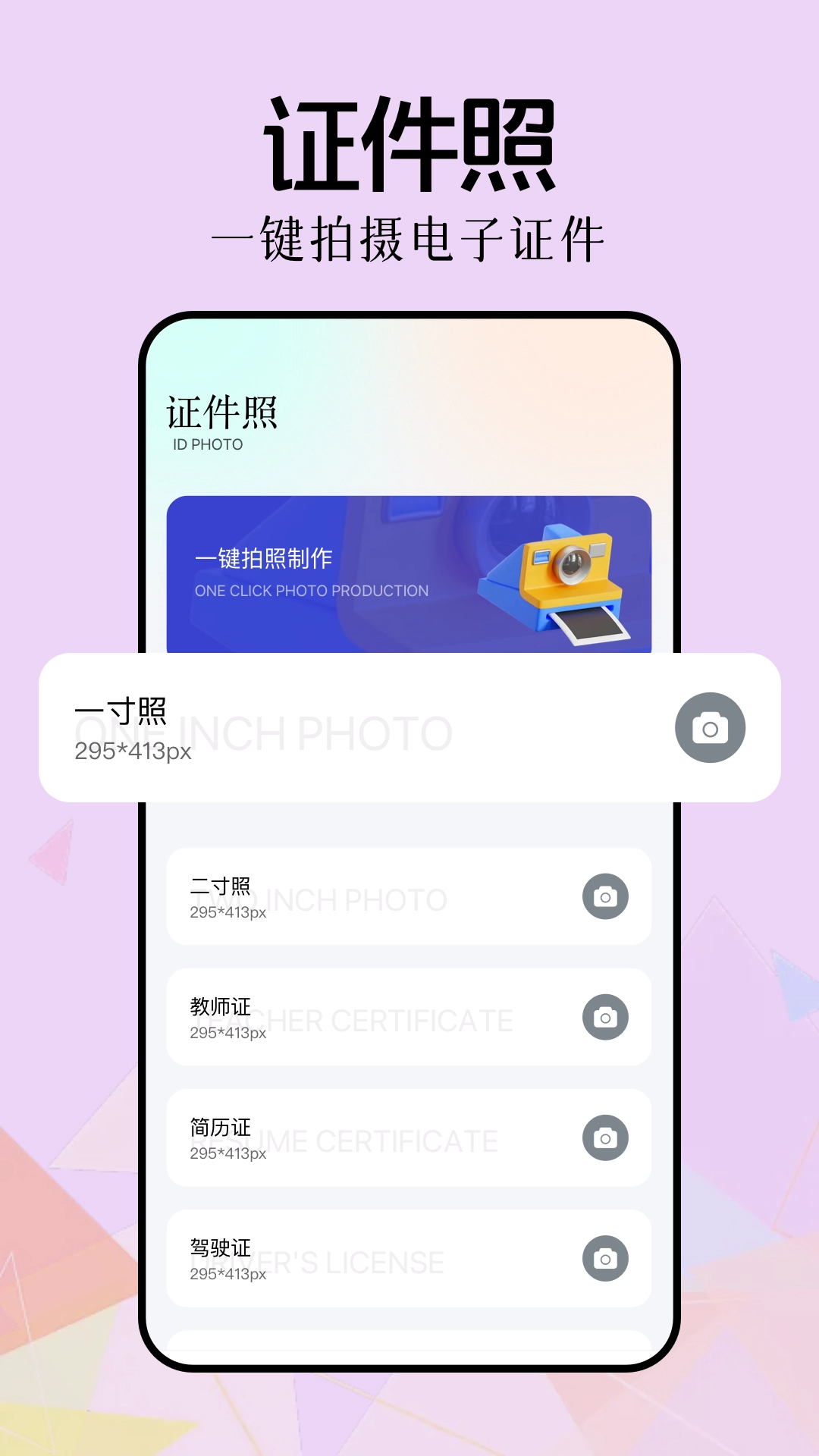Click the camera icon on the 一寸照 card

tap(708, 726)
